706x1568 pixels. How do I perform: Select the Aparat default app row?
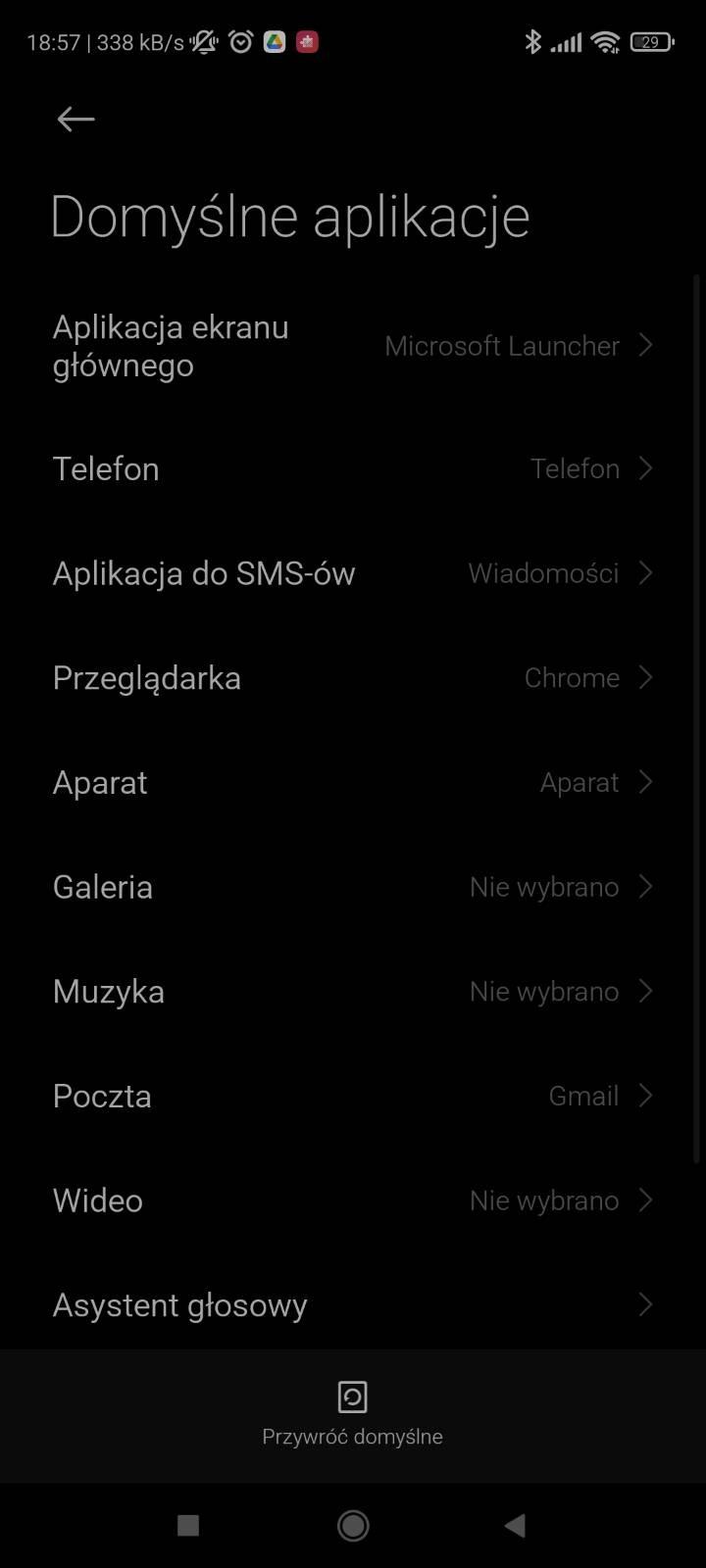click(353, 782)
